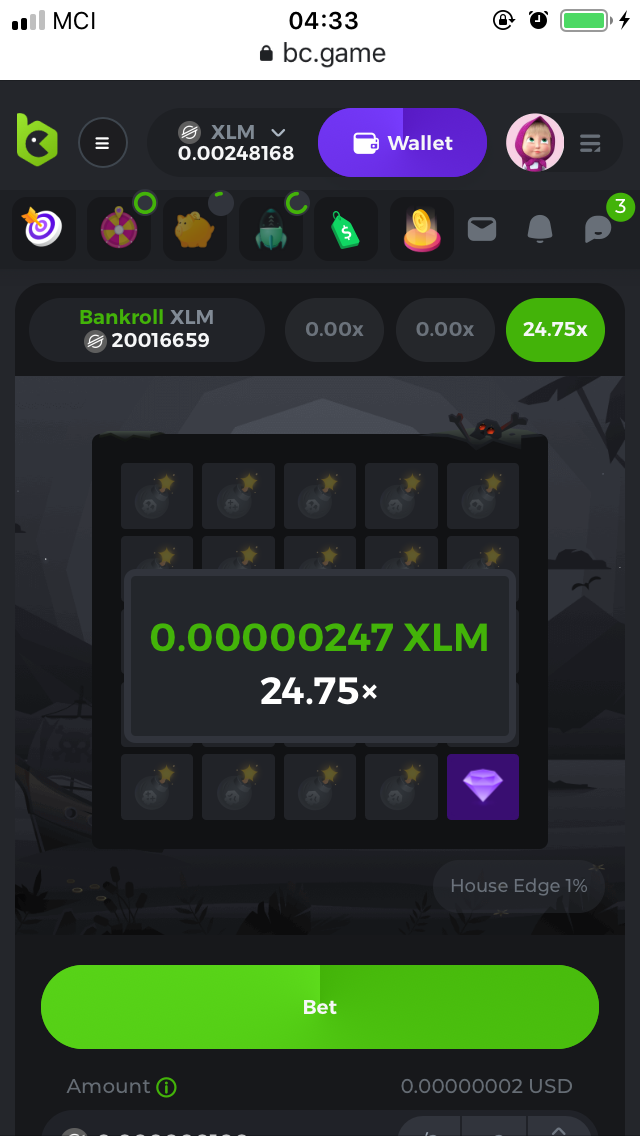Viewport: 640px width, 1136px height.
Task: Open chat with 3 unread messages
Action: click(598, 229)
